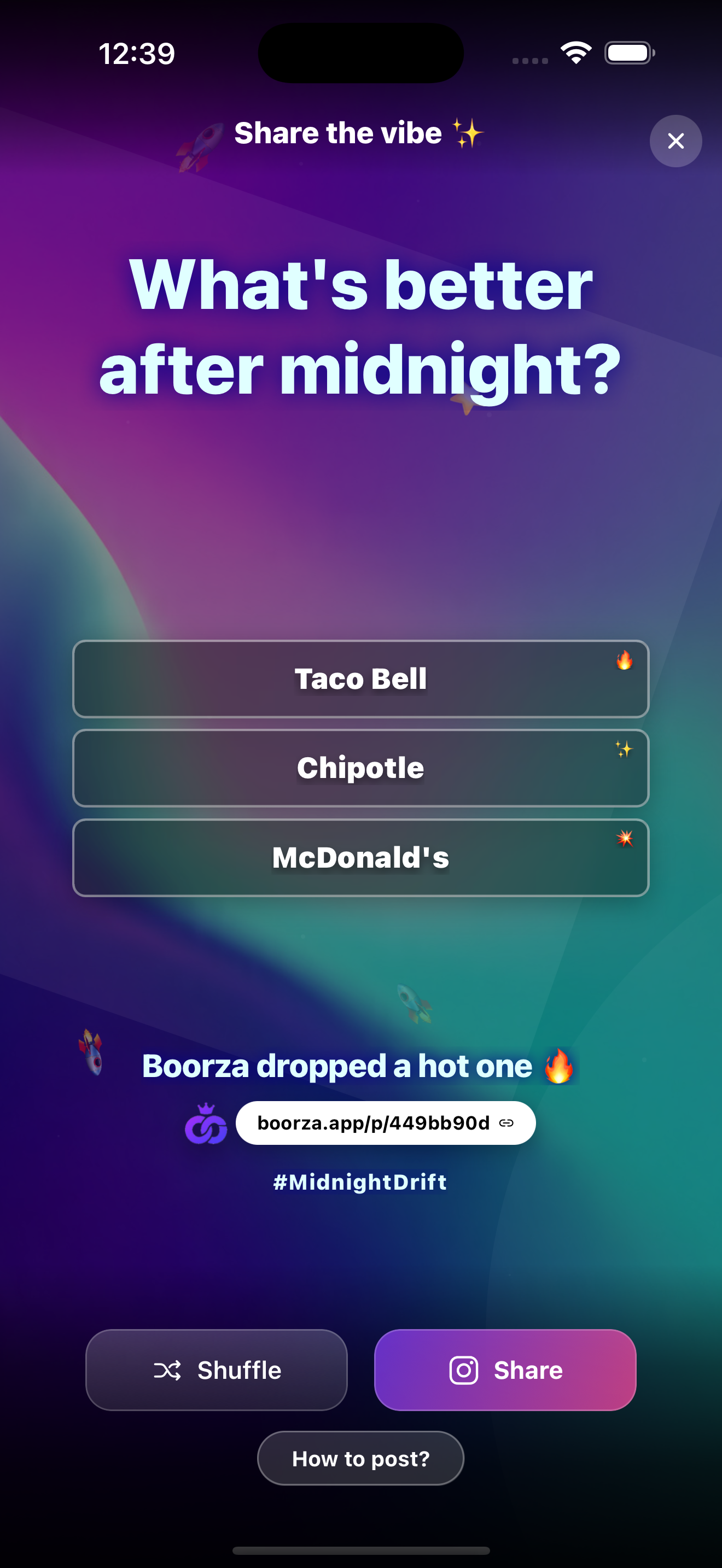Share the poll to Instagram
Image resolution: width=722 pixels, height=1568 pixels.
coord(505,1370)
